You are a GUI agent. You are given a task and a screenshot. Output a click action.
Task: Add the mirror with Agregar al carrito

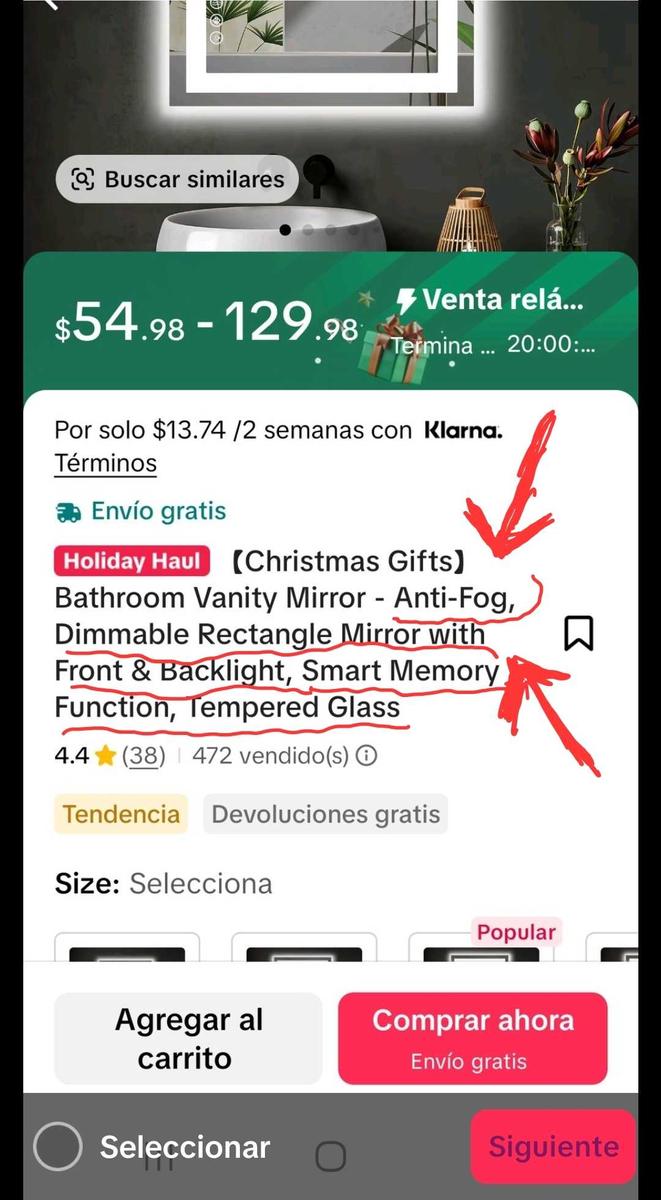[188, 1038]
